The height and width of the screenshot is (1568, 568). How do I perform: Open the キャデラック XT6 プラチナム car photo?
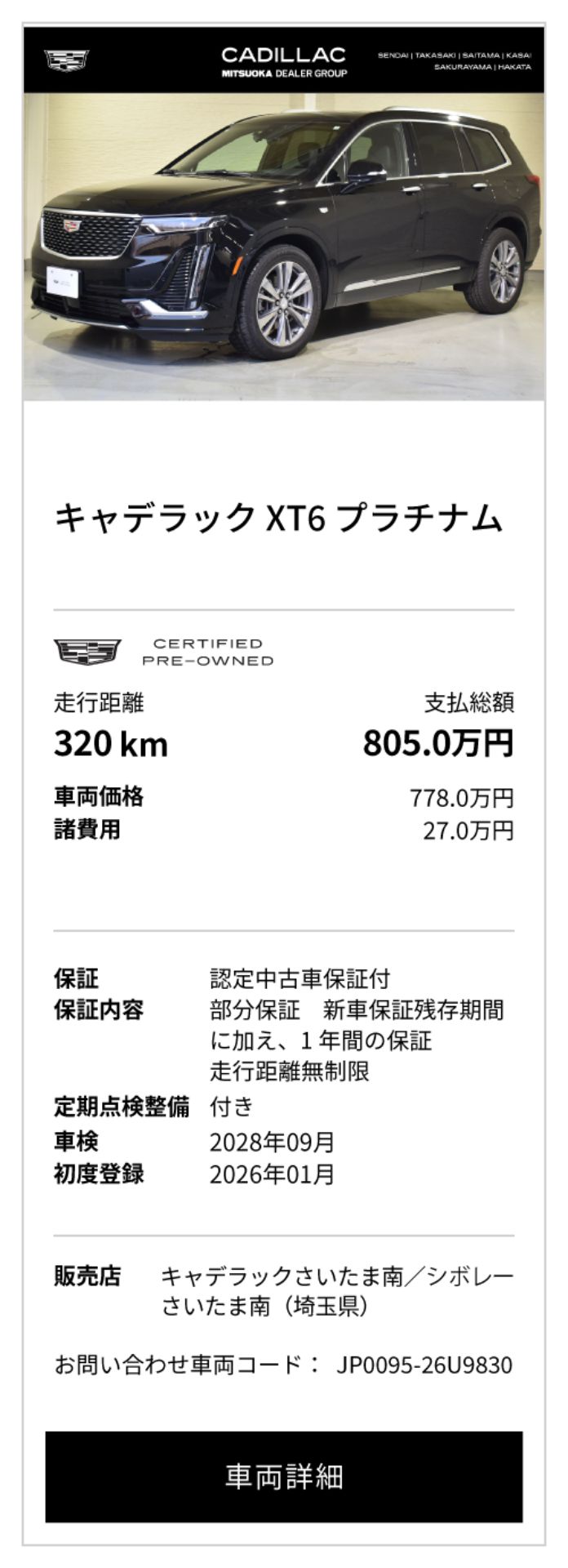(x=284, y=246)
